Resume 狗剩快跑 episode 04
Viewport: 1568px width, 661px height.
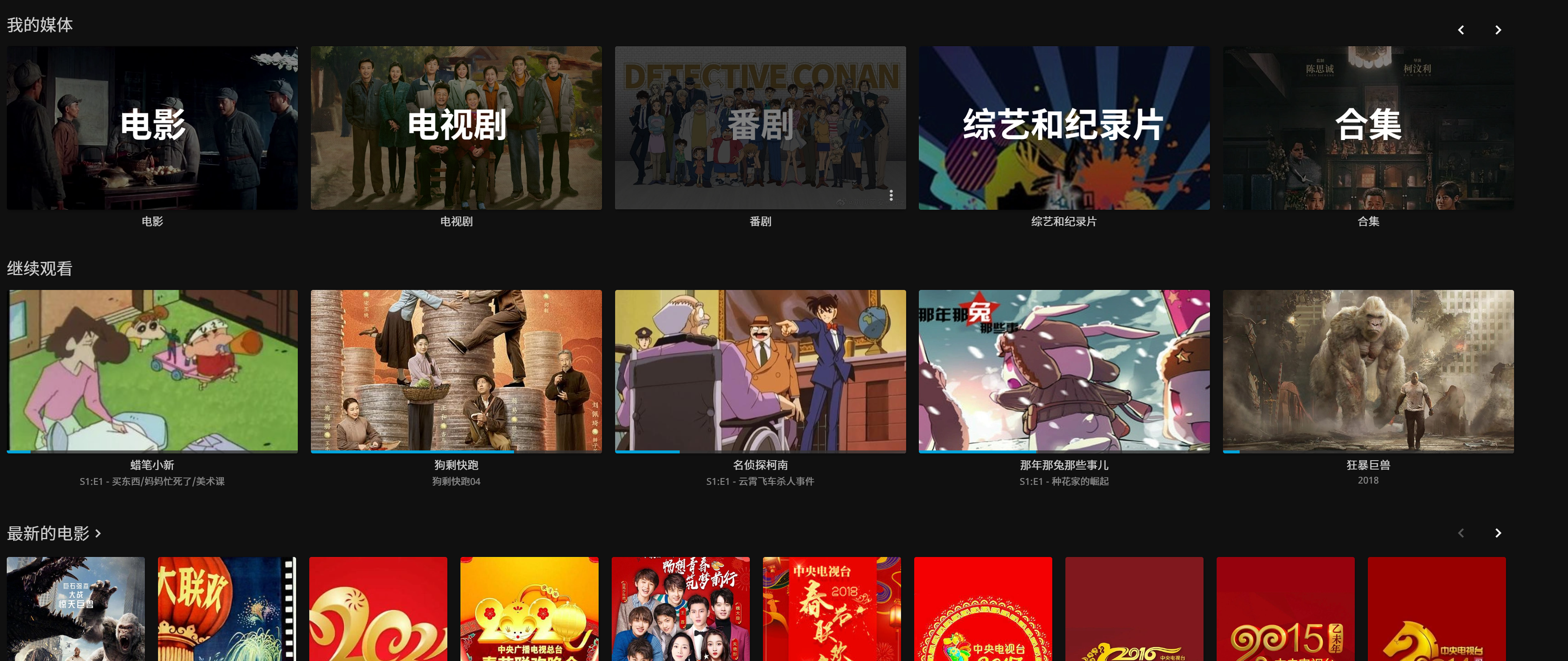pyautogui.click(x=456, y=371)
